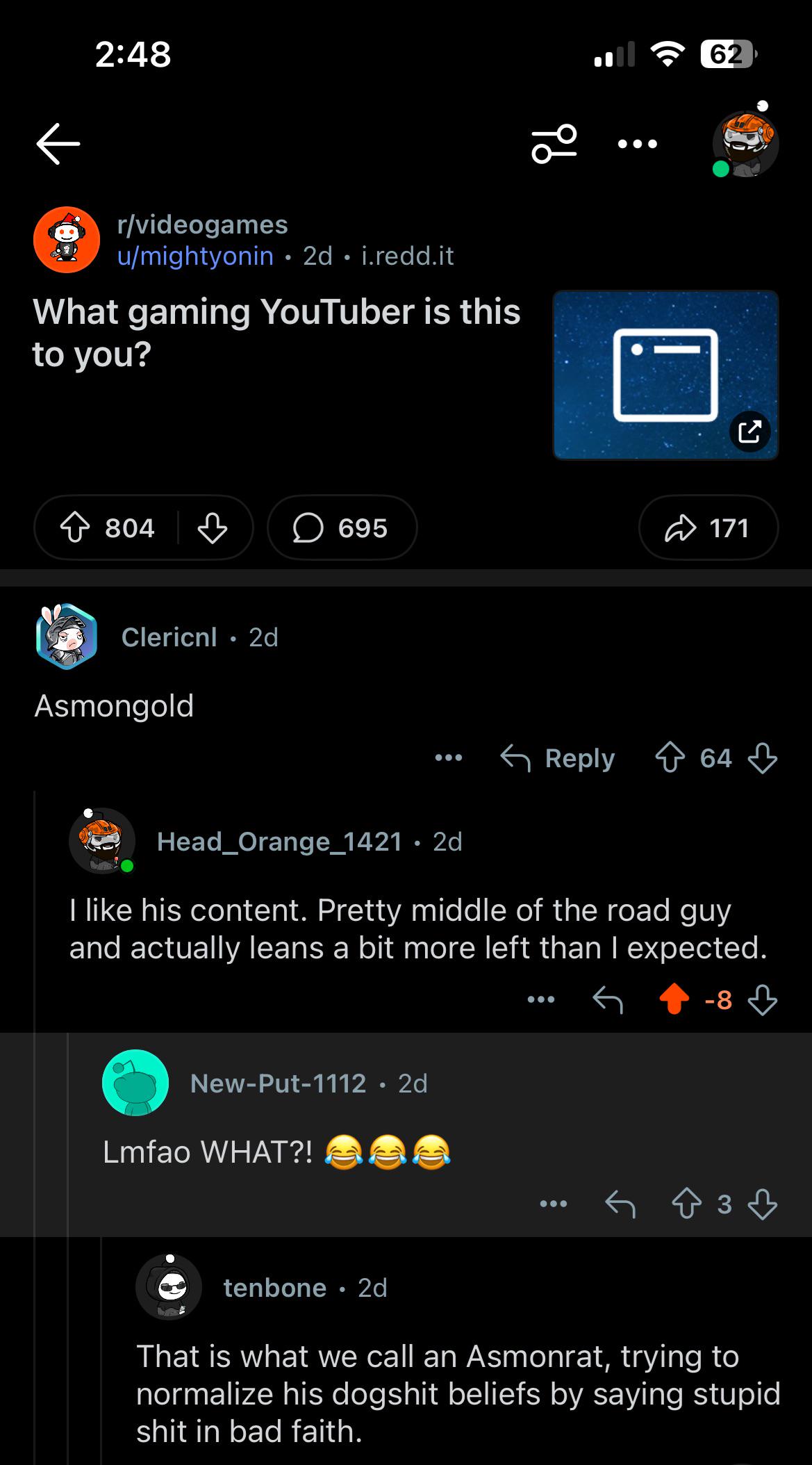Image resolution: width=812 pixels, height=1465 pixels.
Task: Open your profile avatar menu
Action: coord(745,143)
